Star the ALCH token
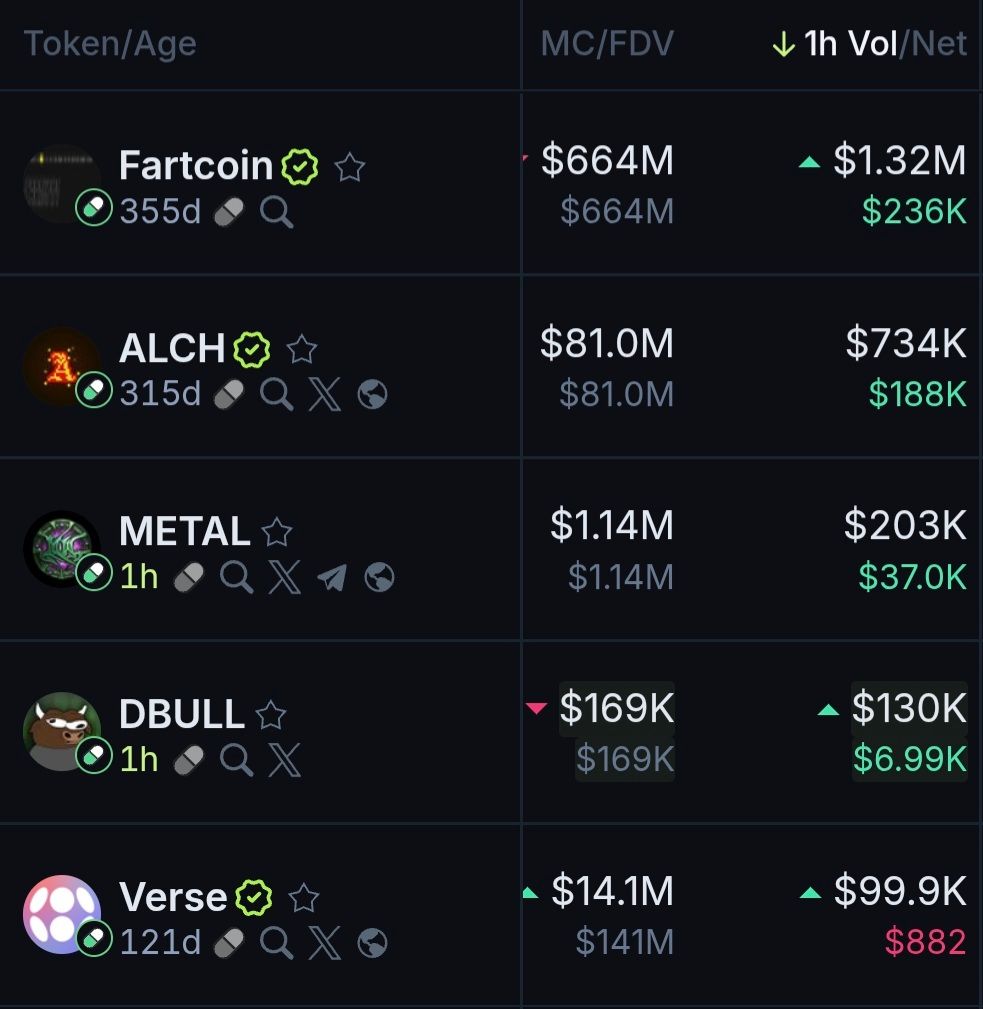This screenshot has height=1009, width=983. point(301,349)
